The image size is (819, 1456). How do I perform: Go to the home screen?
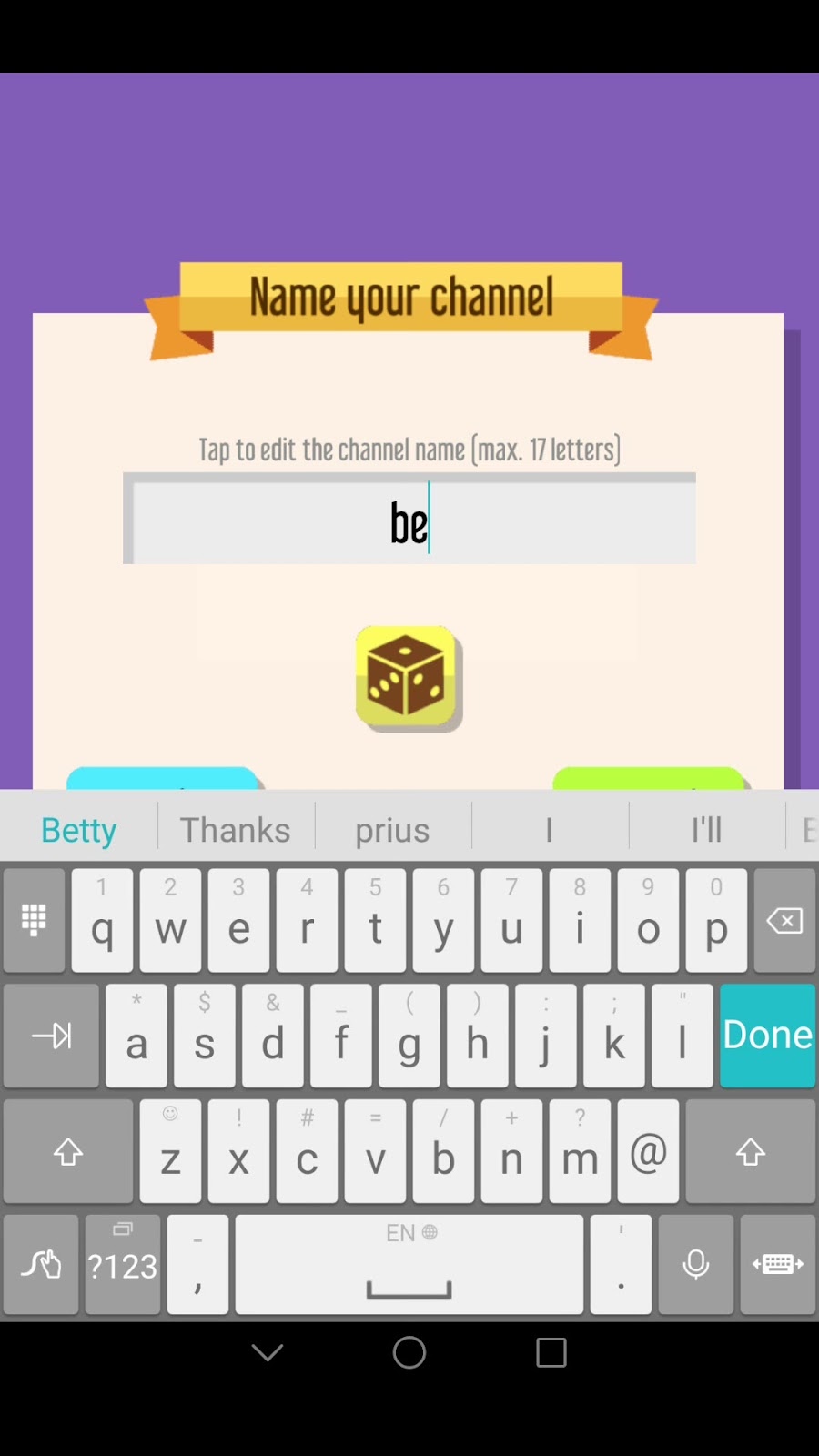click(x=409, y=1352)
